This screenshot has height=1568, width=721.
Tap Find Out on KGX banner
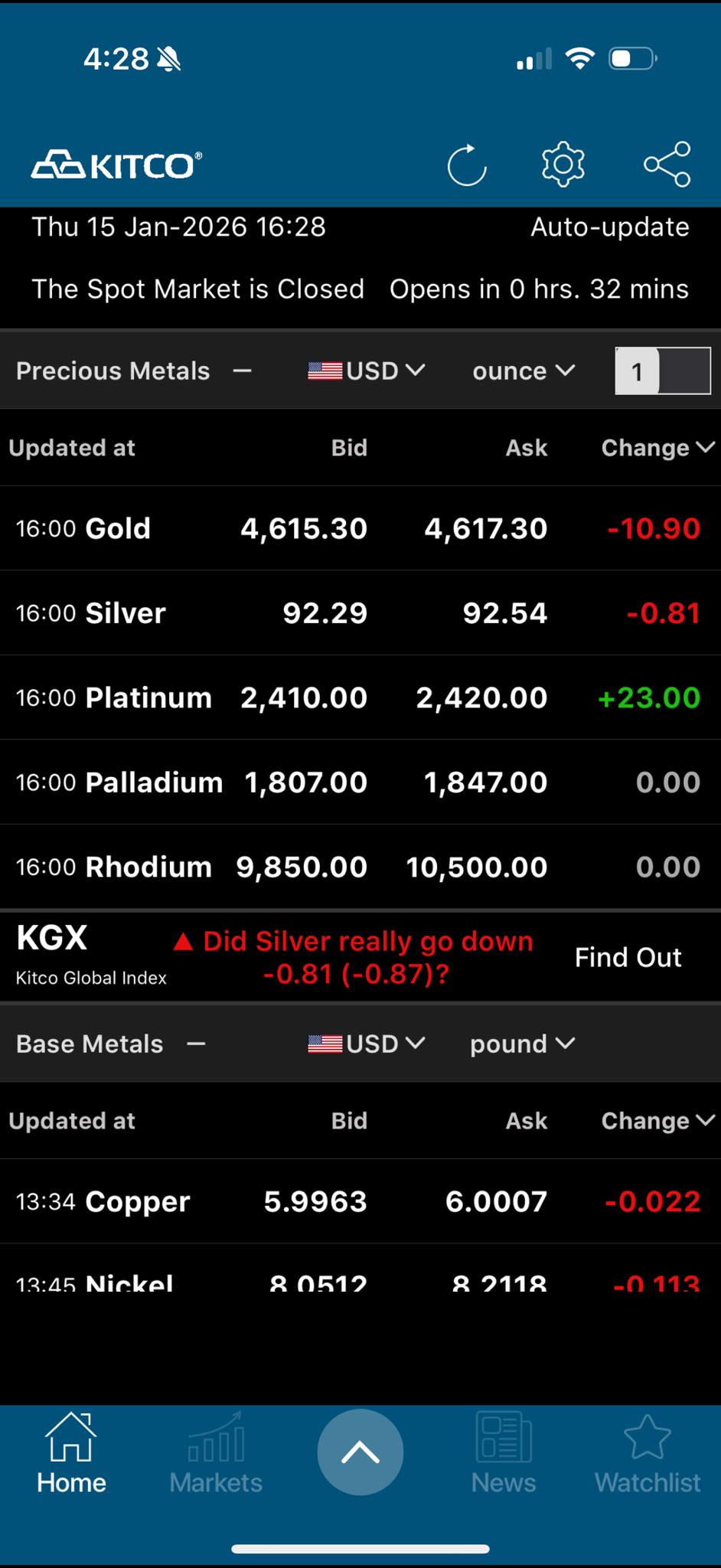(628, 957)
